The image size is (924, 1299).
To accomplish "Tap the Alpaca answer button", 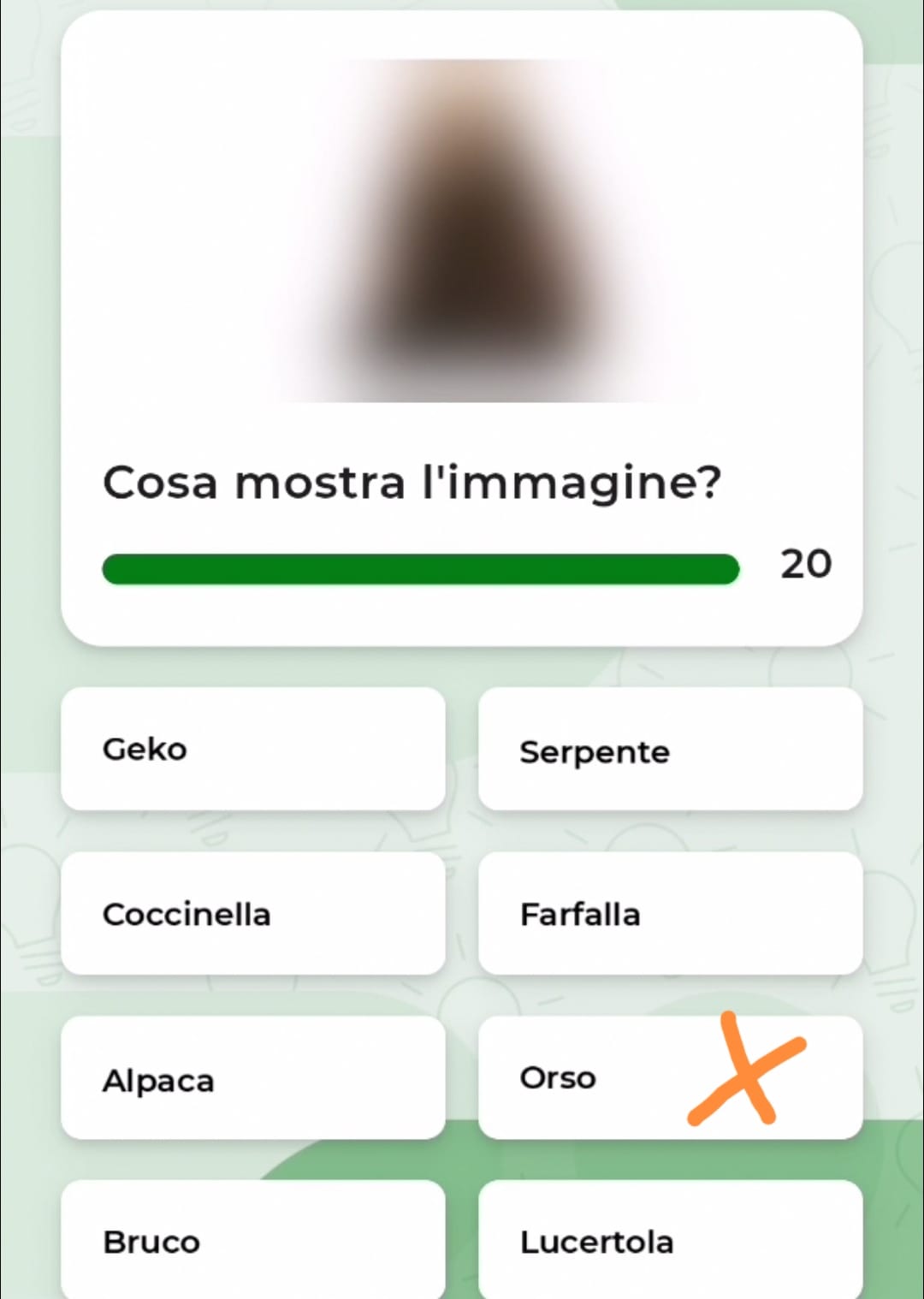I will (252, 1078).
